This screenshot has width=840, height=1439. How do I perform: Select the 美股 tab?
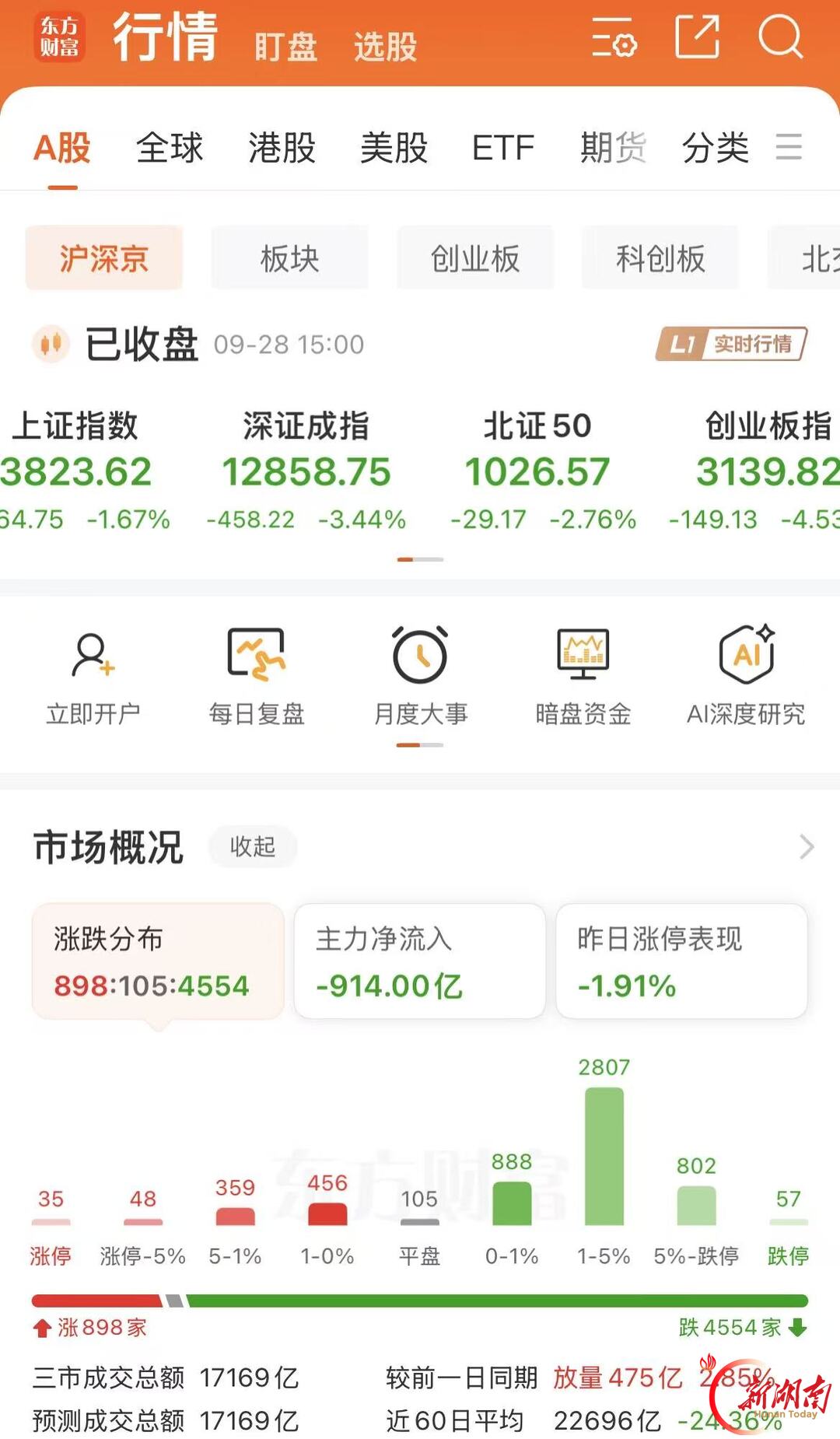click(394, 148)
